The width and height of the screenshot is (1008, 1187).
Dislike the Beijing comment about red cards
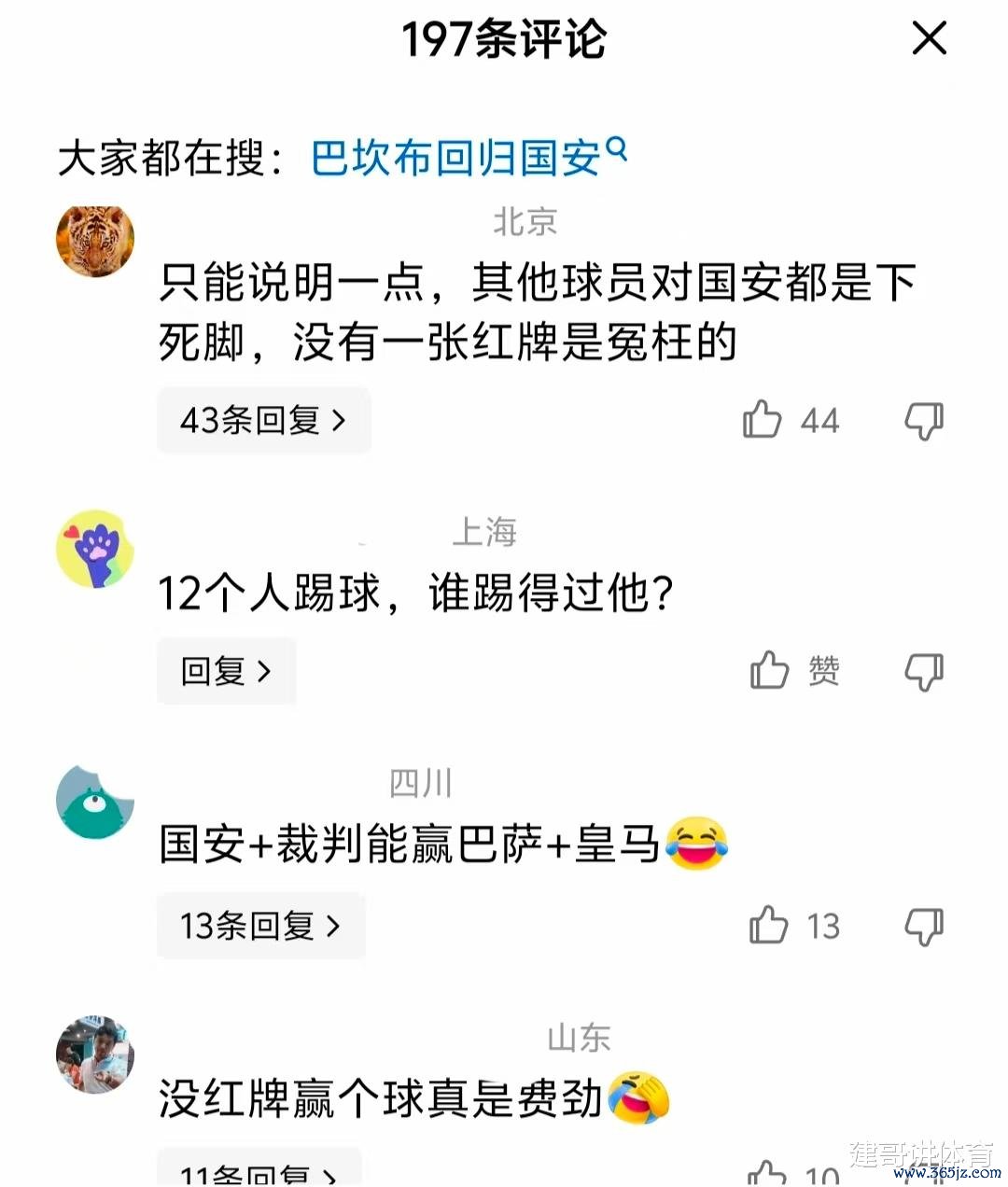point(924,421)
